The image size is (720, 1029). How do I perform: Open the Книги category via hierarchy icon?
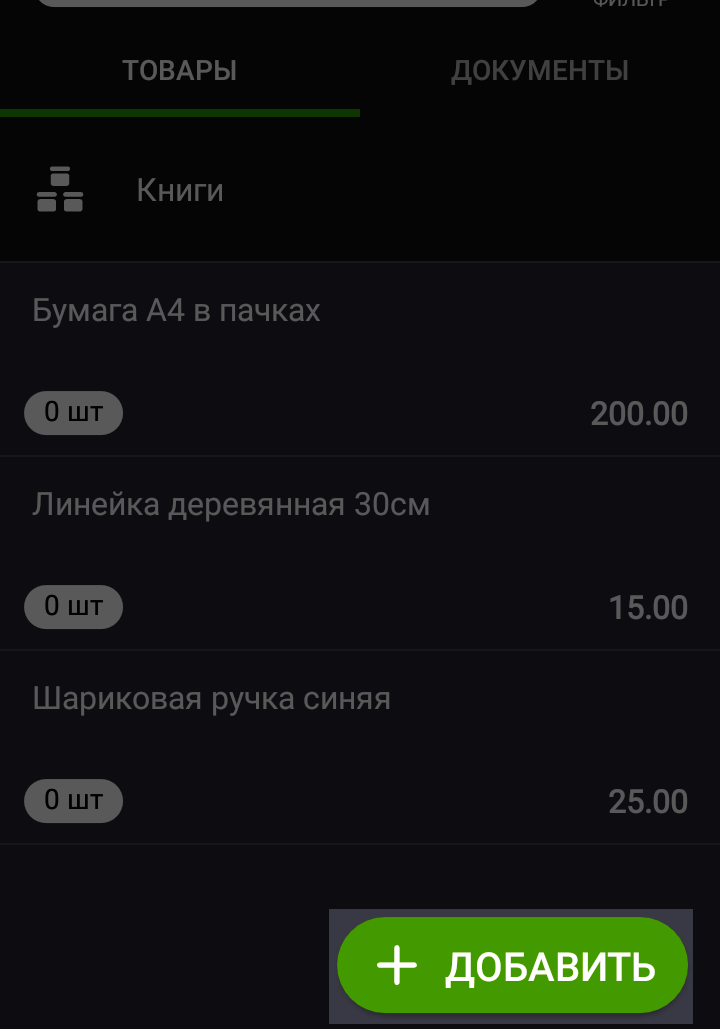(x=60, y=189)
